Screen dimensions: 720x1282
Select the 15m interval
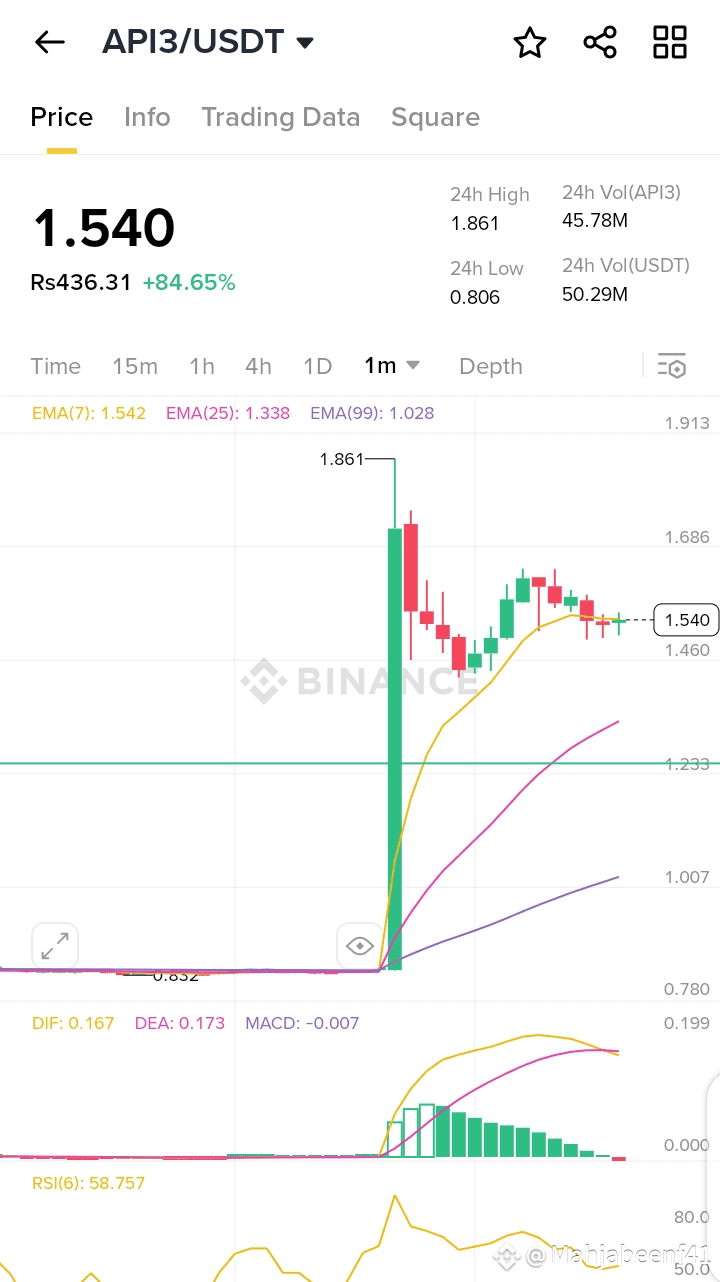point(134,366)
